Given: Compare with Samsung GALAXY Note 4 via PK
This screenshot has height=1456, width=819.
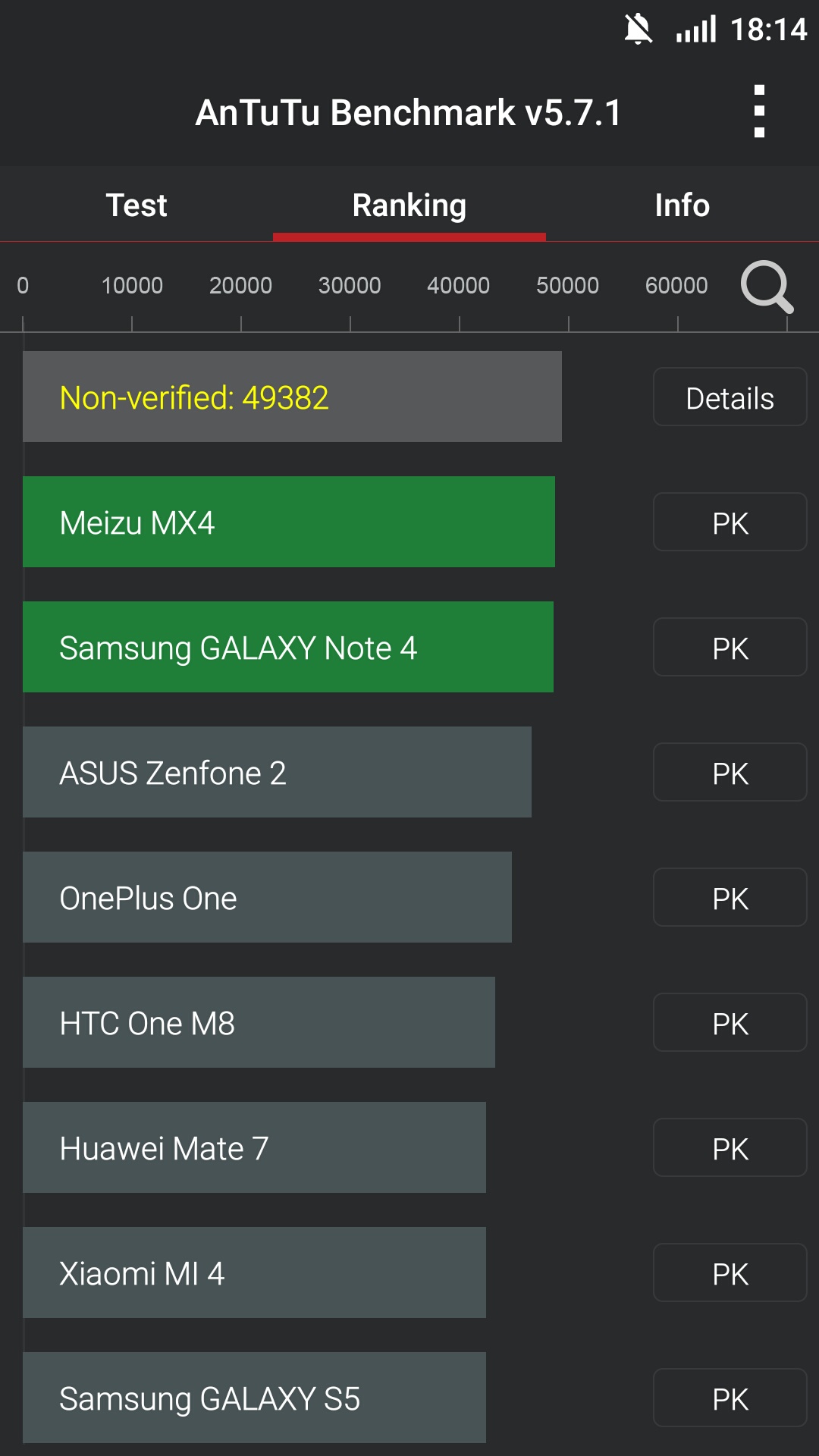Looking at the screenshot, I should pos(730,648).
